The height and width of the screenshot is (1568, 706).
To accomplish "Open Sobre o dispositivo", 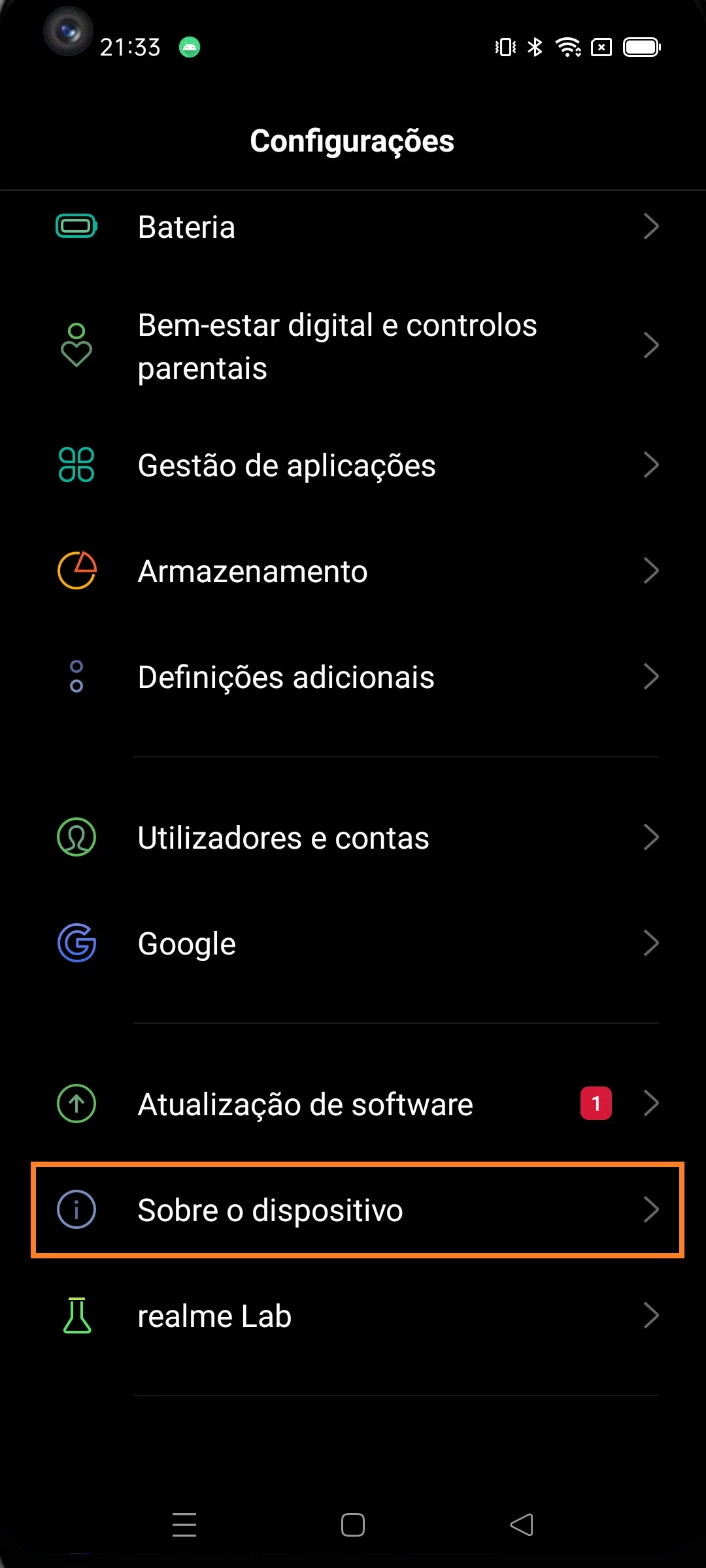I will pos(353,1210).
